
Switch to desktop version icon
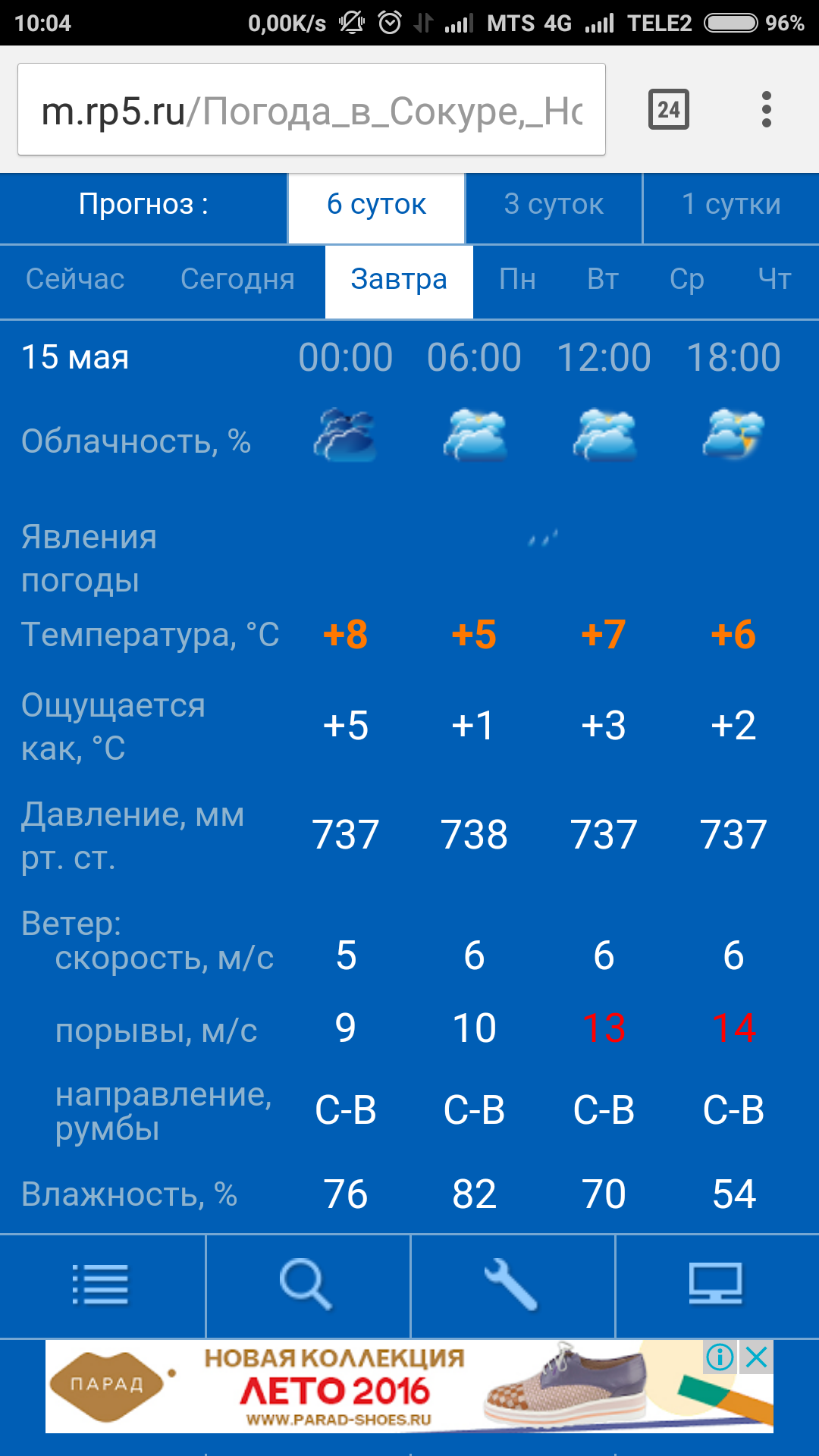tap(716, 1285)
